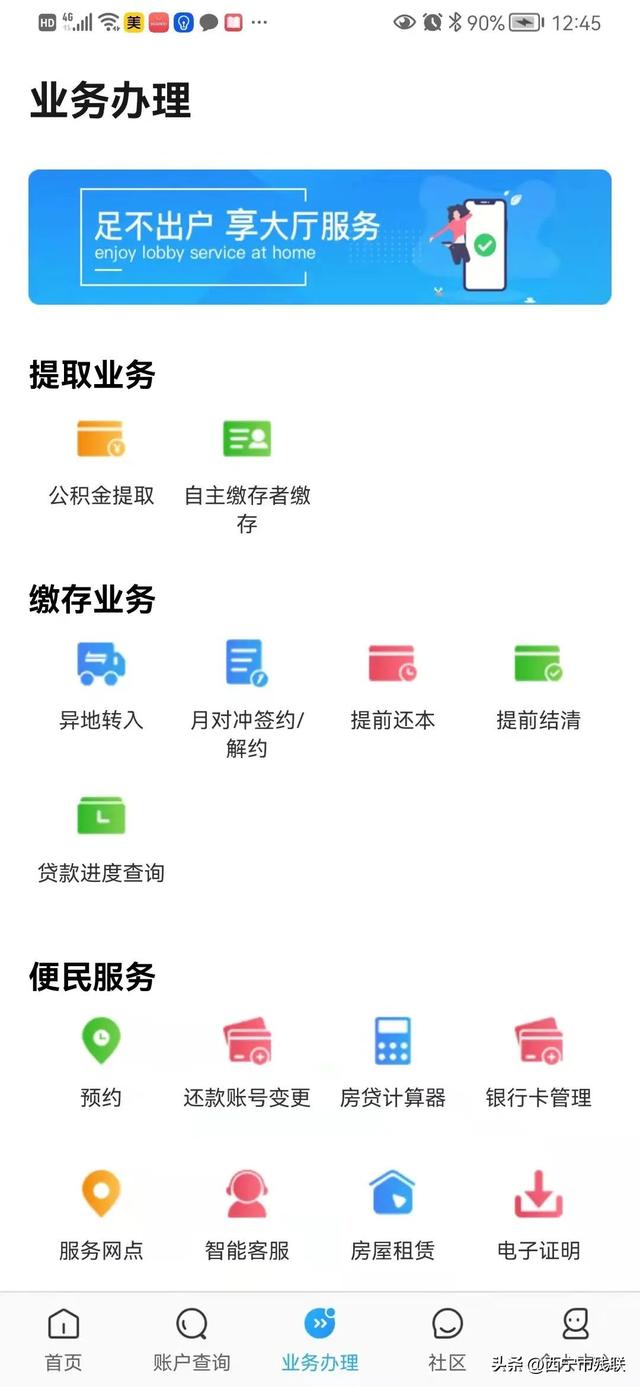Open the 足不出户 享大厅服务 banner
The image size is (640, 1387).
pos(320,237)
